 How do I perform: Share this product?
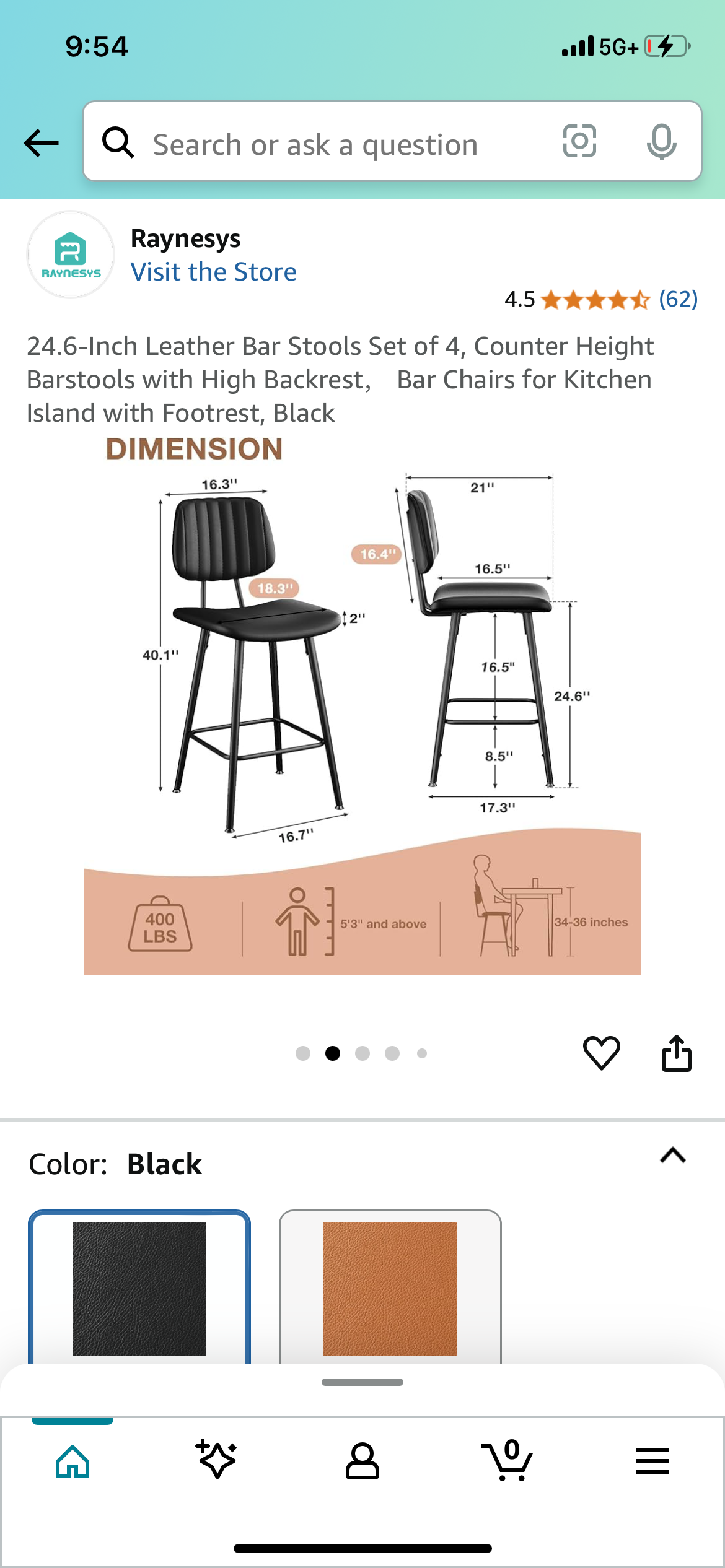[x=676, y=1053]
